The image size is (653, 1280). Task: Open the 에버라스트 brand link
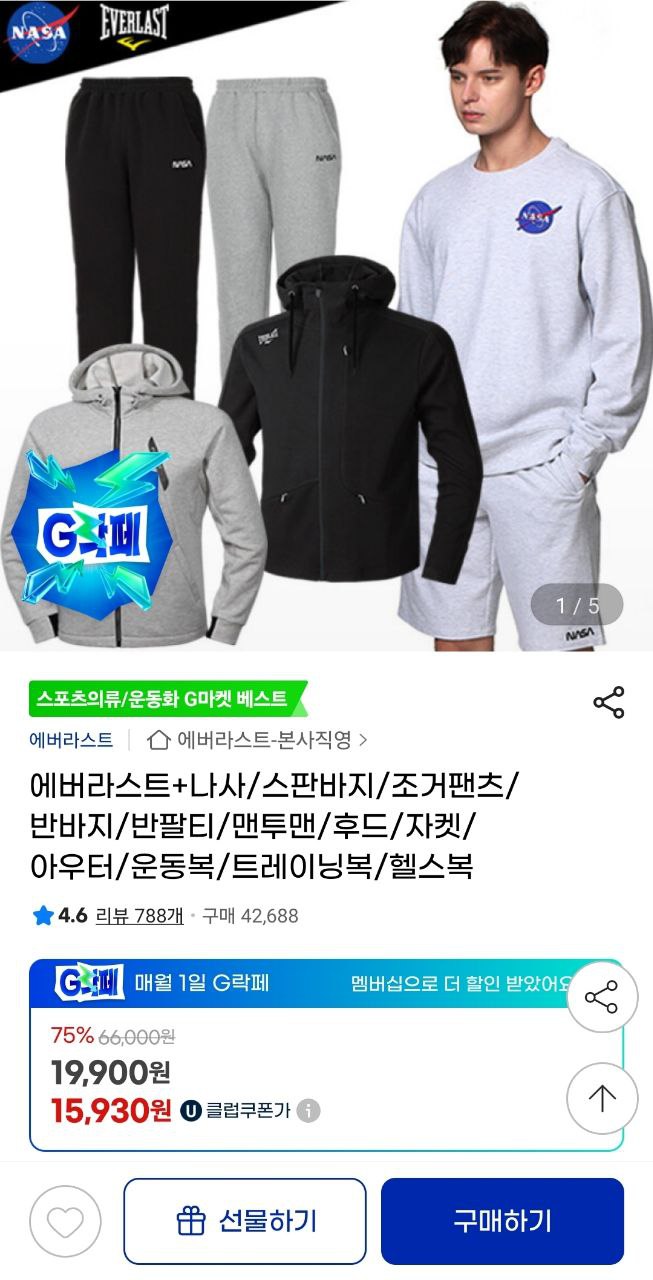[71, 740]
